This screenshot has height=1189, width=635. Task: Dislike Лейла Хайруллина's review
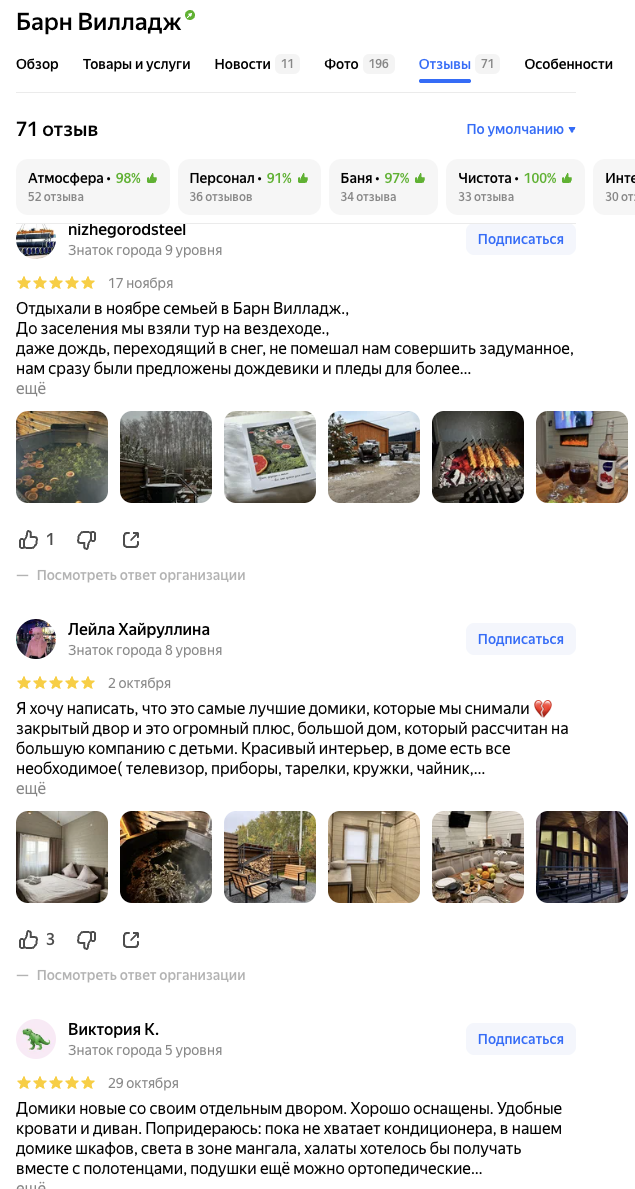pos(87,940)
